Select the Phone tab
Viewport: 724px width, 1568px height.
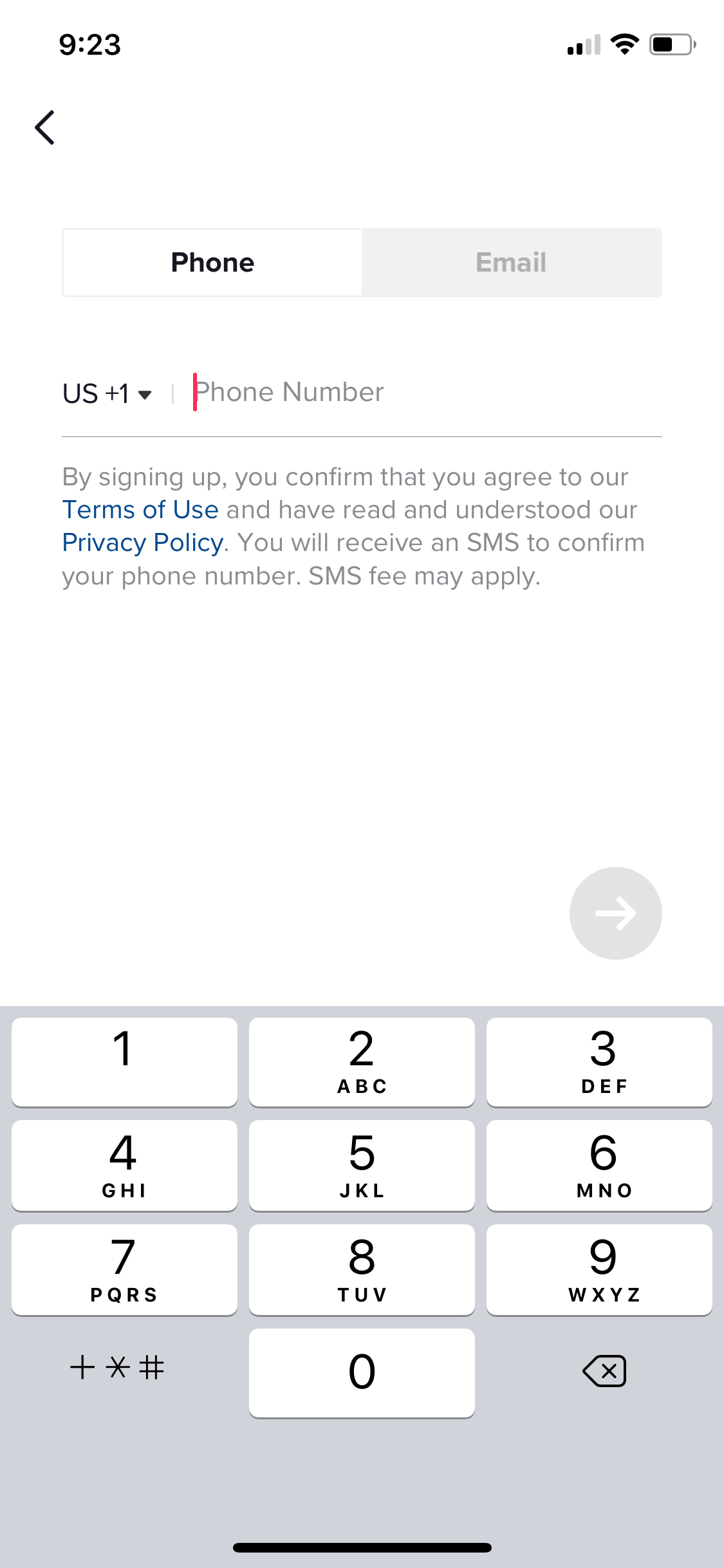tap(212, 263)
